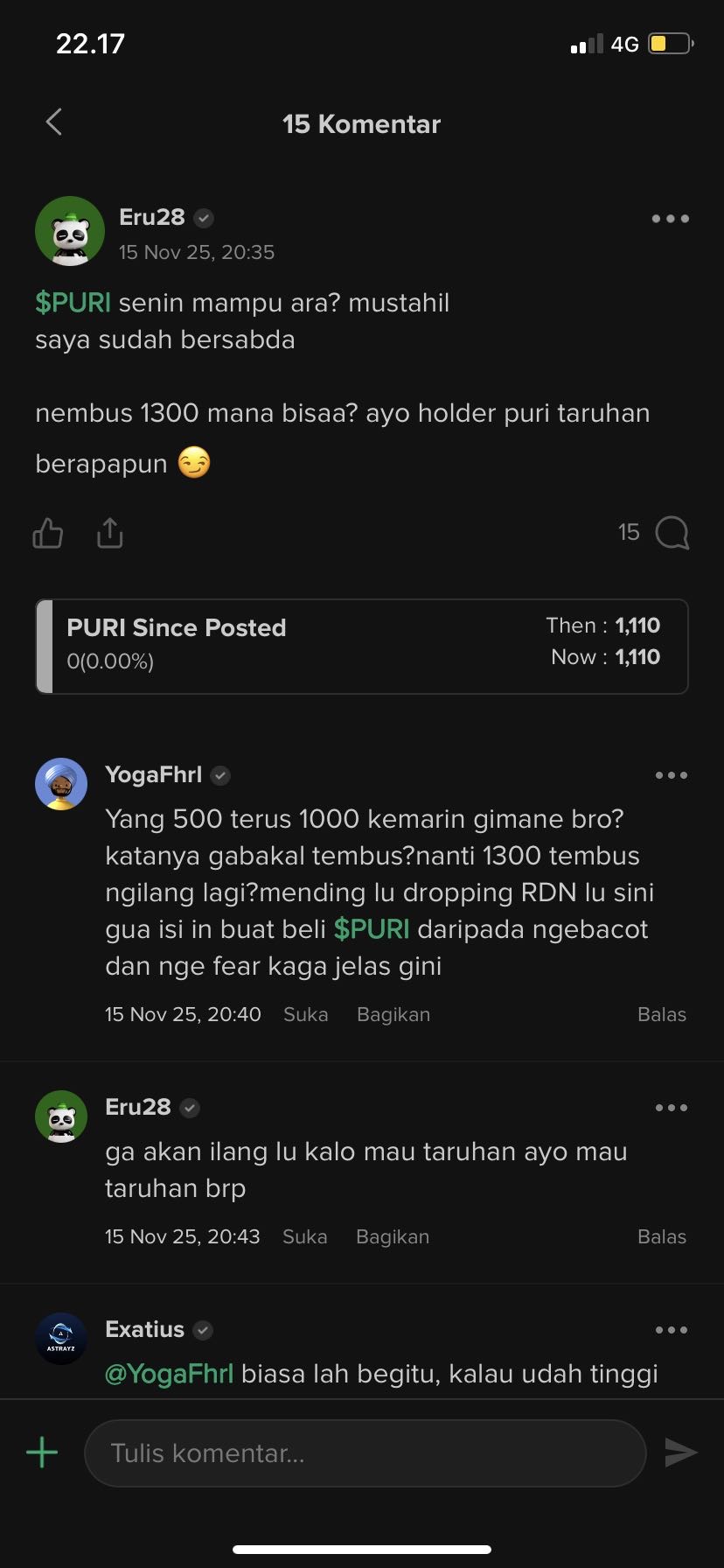Image resolution: width=724 pixels, height=1568 pixels.
Task: Tap the verified badge next to Eru28
Action: 203,218
